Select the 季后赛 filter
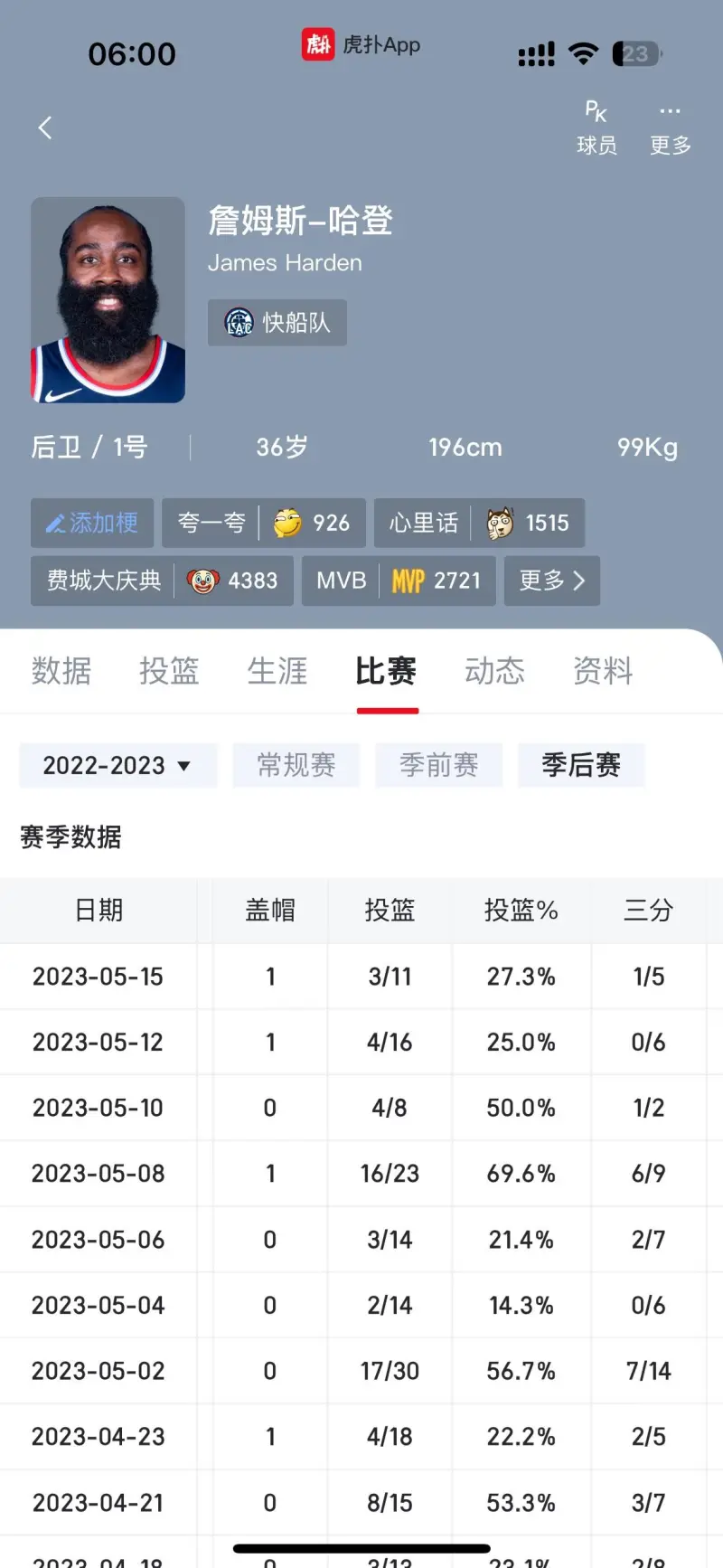Image resolution: width=723 pixels, height=1568 pixels. tap(581, 766)
